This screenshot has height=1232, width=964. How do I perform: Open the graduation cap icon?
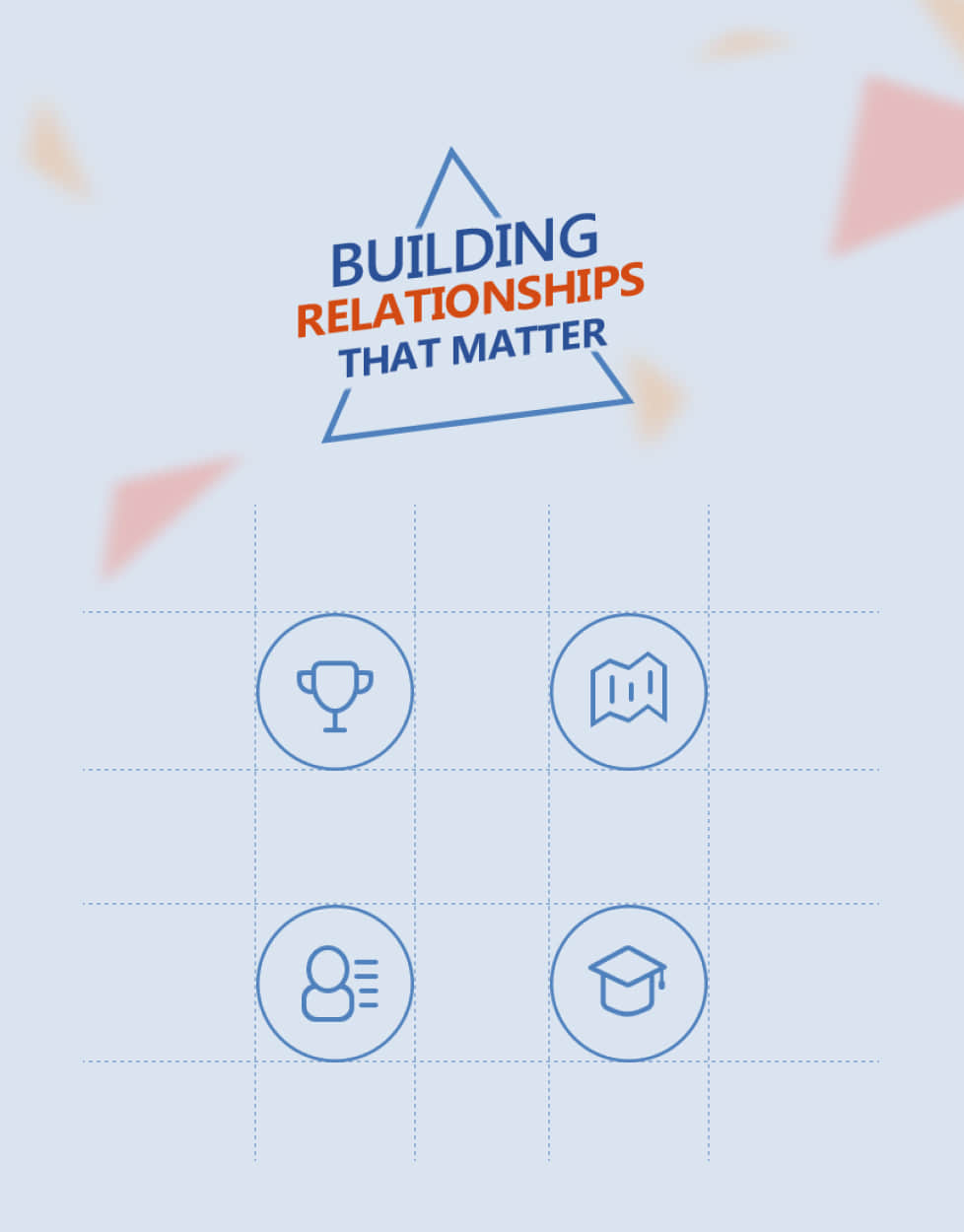[x=629, y=984]
